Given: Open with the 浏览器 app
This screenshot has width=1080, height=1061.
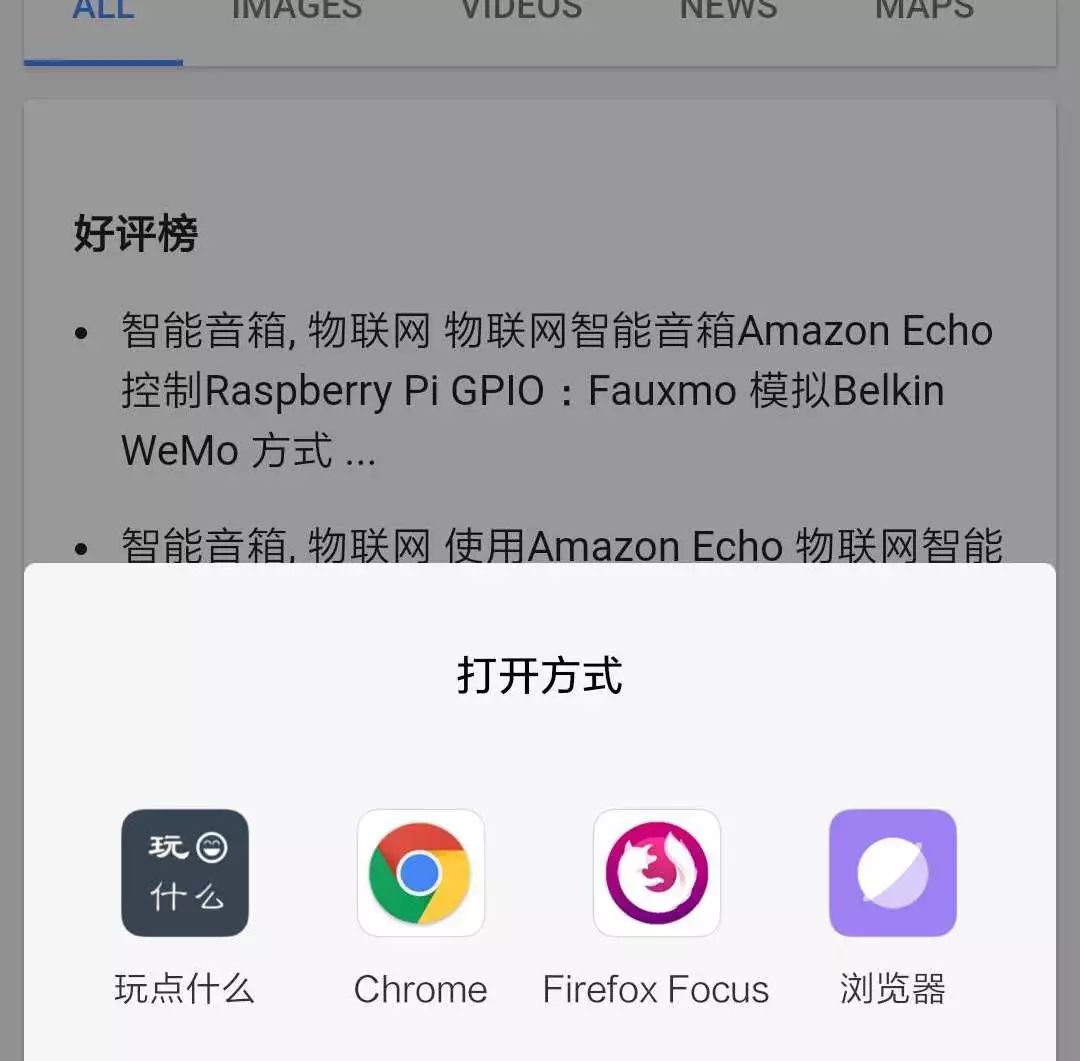Looking at the screenshot, I should click(x=893, y=873).
